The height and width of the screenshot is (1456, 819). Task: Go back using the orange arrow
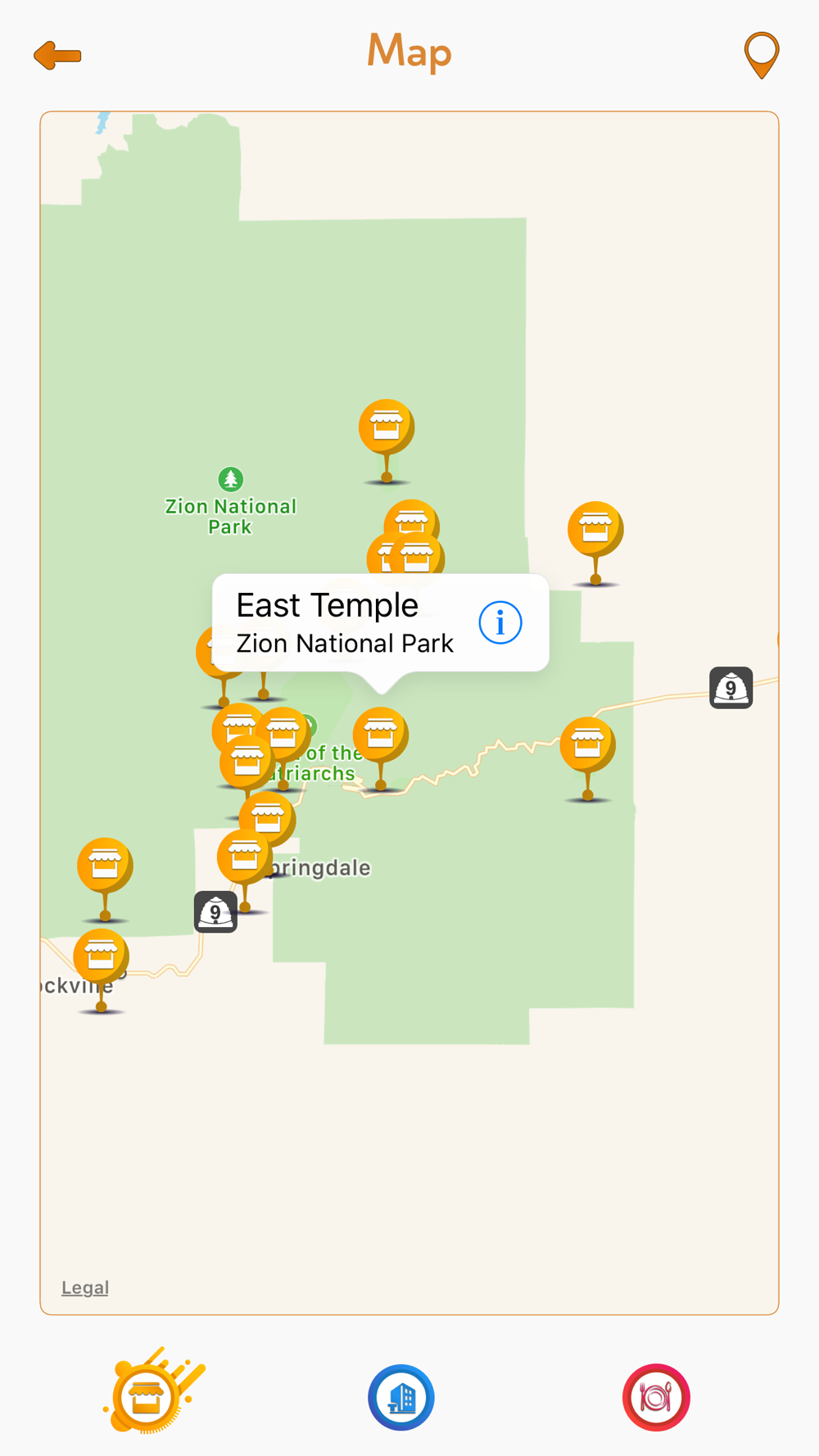[57, 56]
